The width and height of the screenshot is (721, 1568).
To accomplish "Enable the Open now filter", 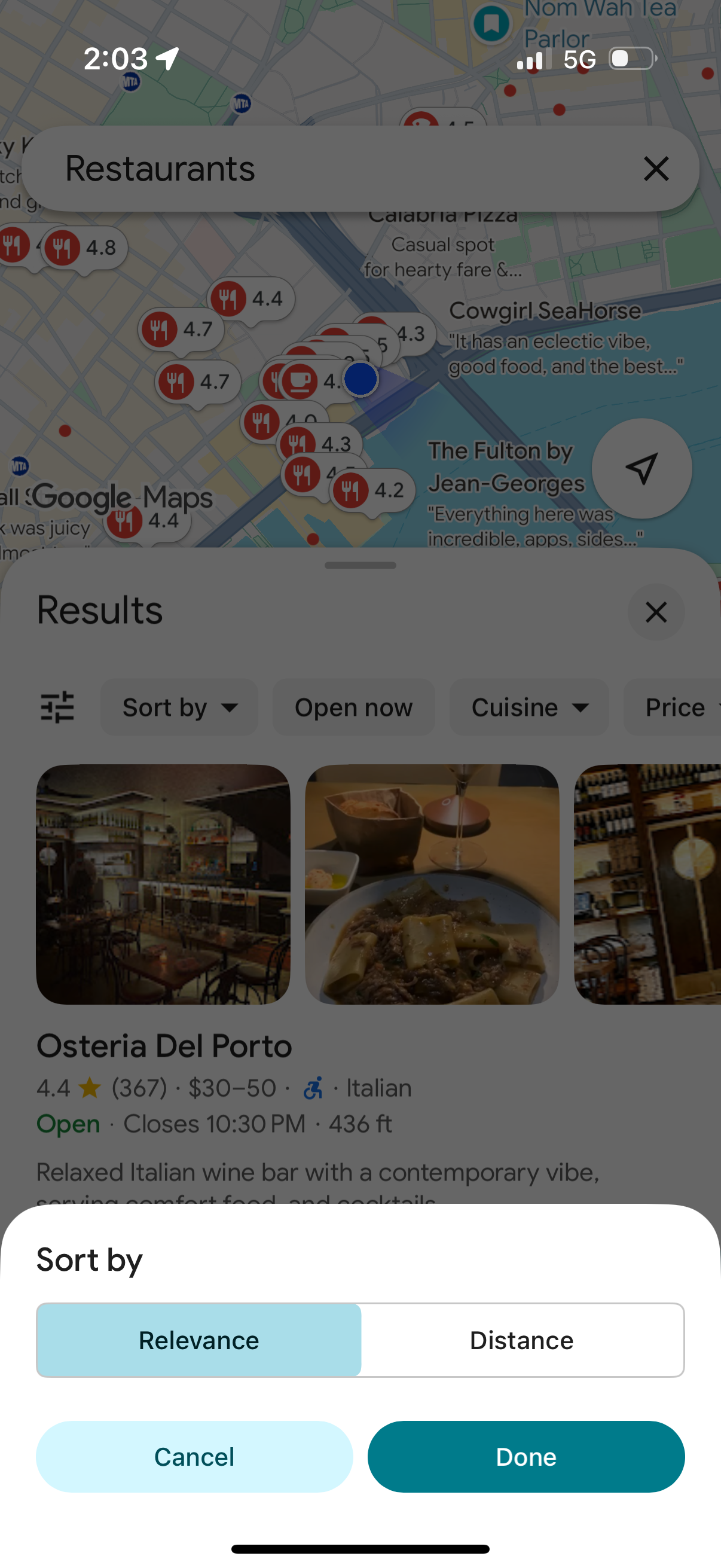I will [353, 707].
